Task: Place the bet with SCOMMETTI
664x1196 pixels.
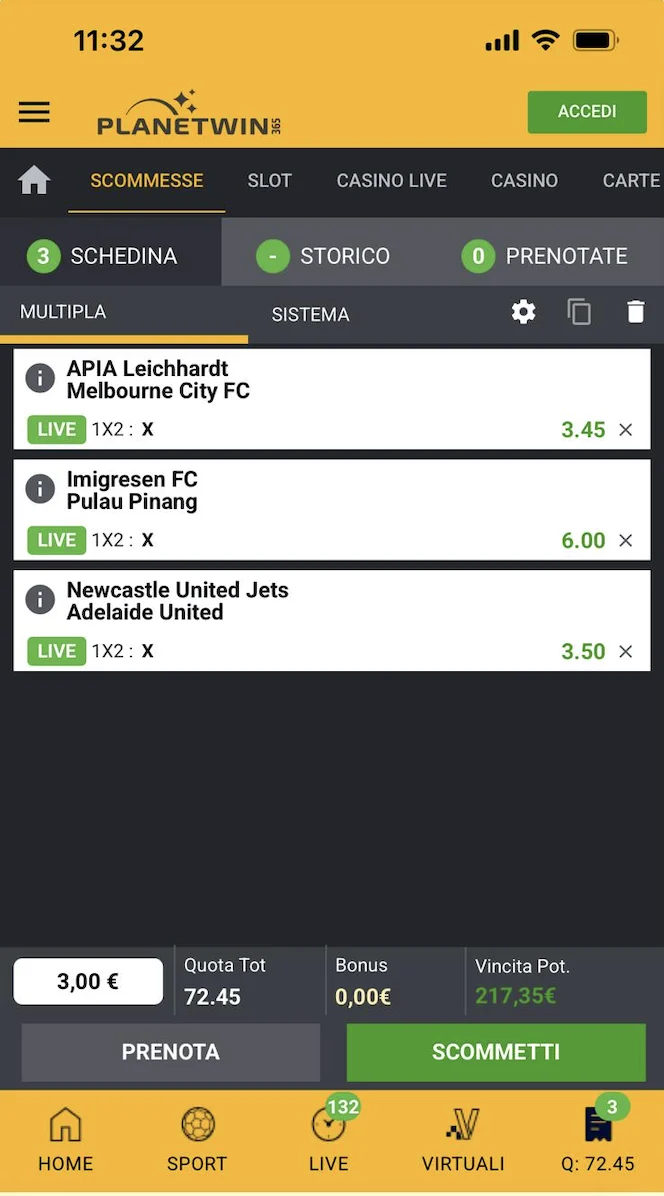Action: pyautogui.click(x=496, y=1052)
